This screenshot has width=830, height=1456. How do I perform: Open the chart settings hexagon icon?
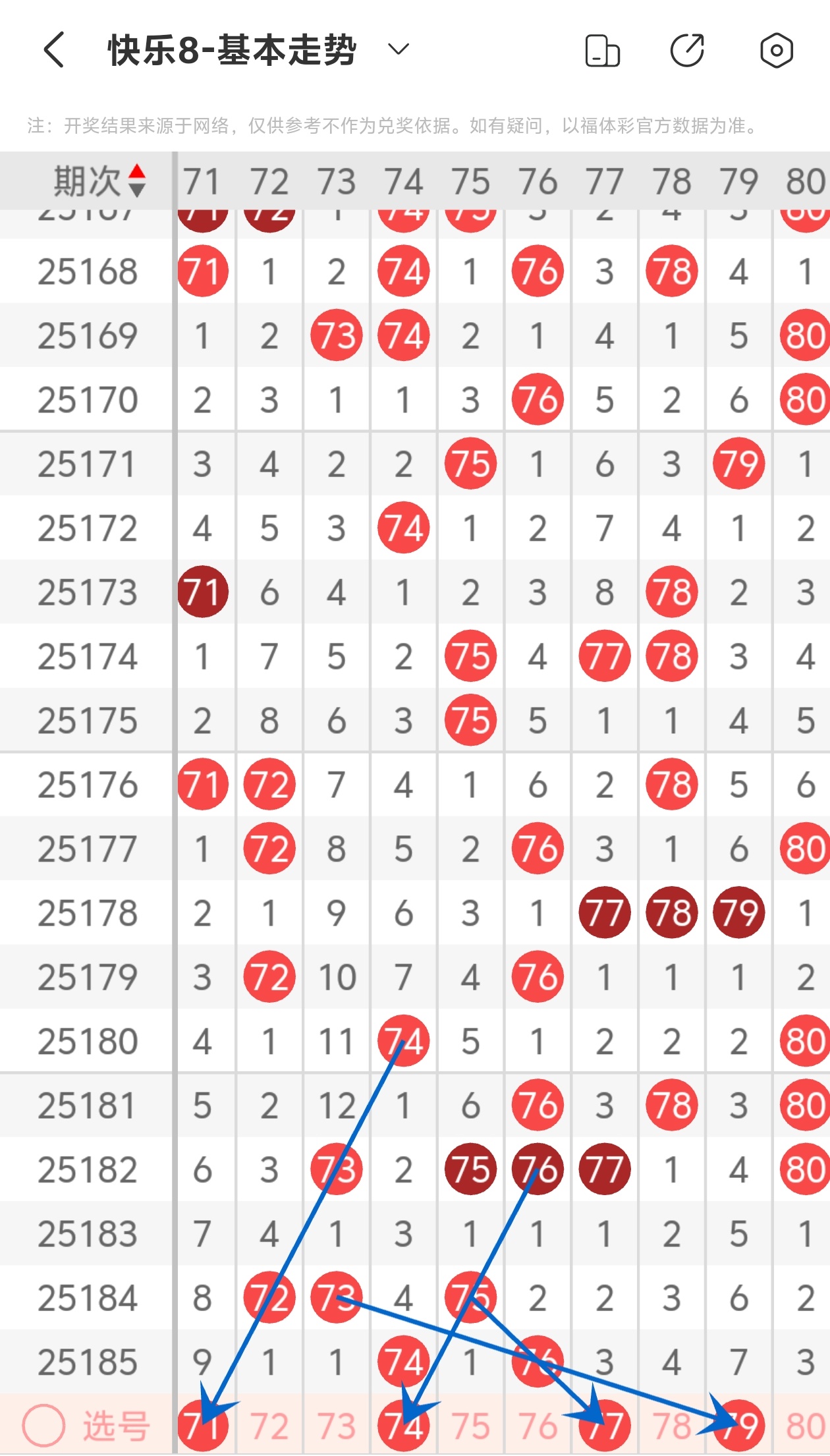pyautogui.click(x=776, y=50)
